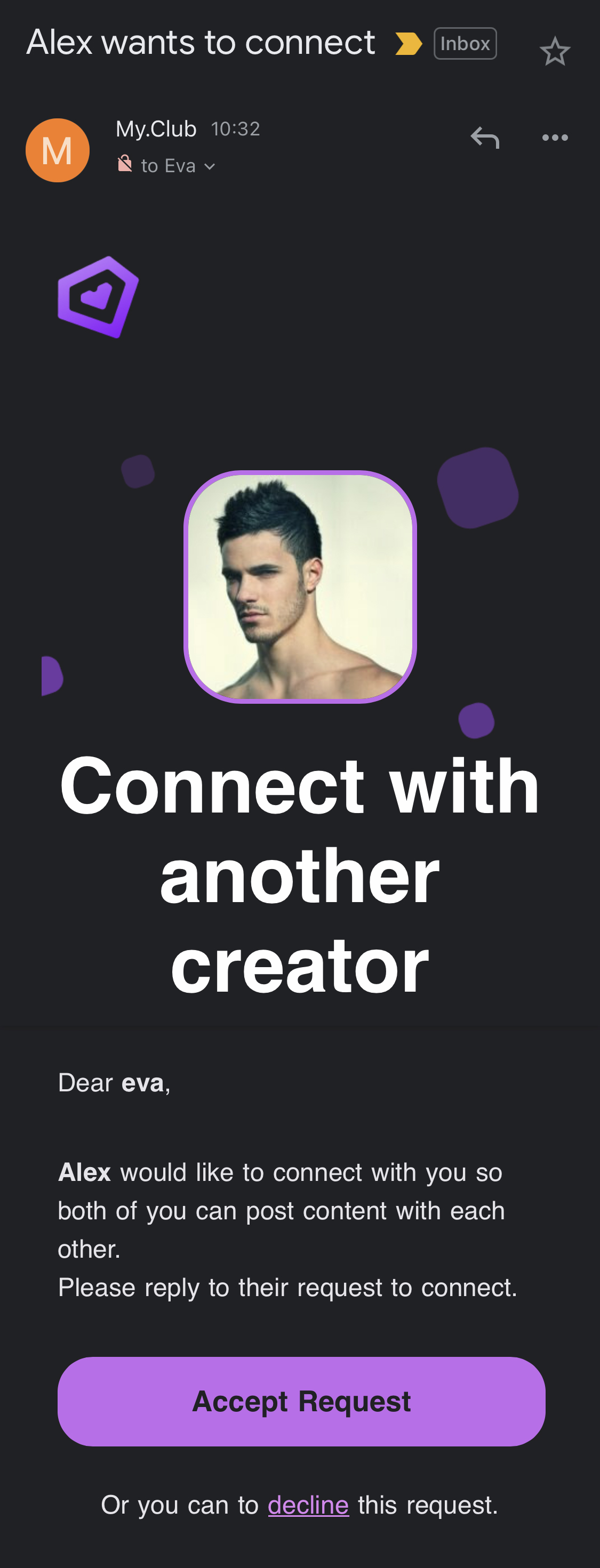Open the My.Club sender avatar
This screenshot has height=1568, width=600.
(x=57, y=150)
